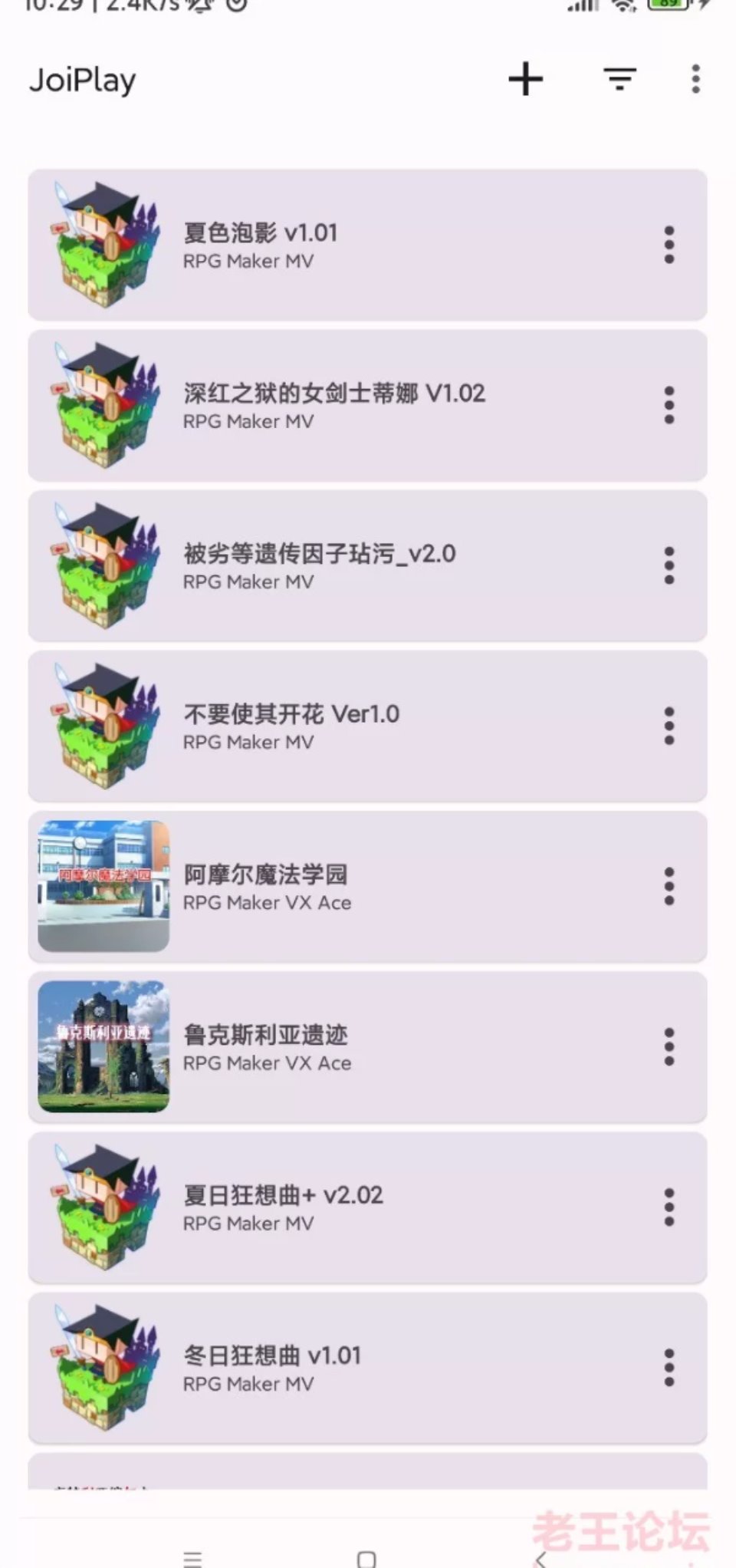Viewport: 736px width, 1568px height.
Task: Open options for 被劣等遗传因子玷污_v2.0
Action: pyautogui.click(x=669, y=565)
